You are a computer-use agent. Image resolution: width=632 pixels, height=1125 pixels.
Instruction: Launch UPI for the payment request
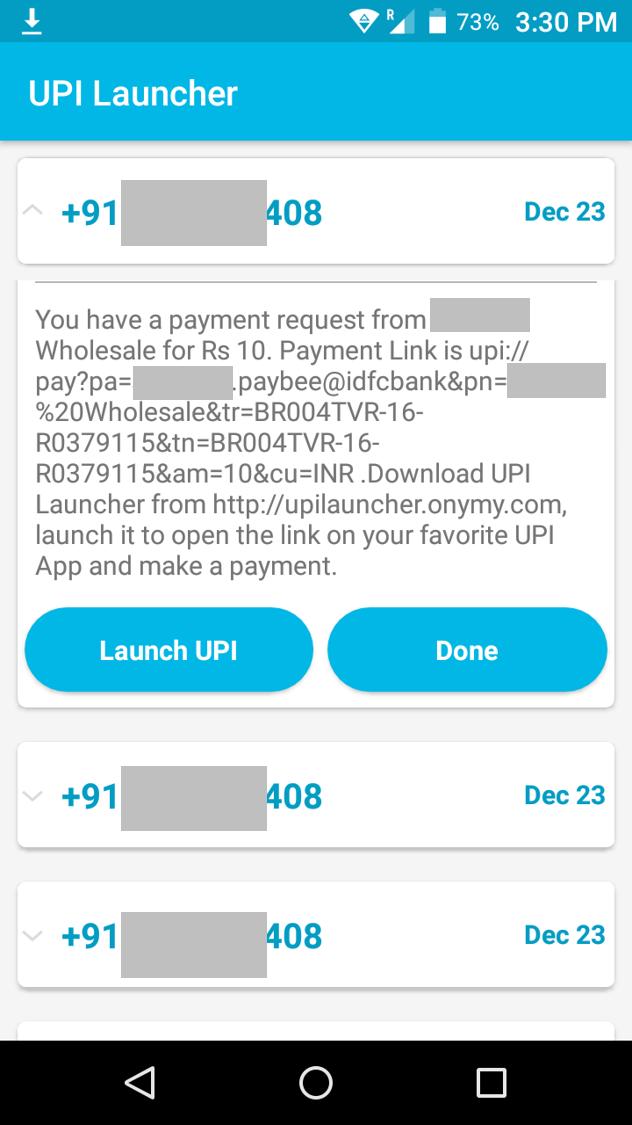168,650
